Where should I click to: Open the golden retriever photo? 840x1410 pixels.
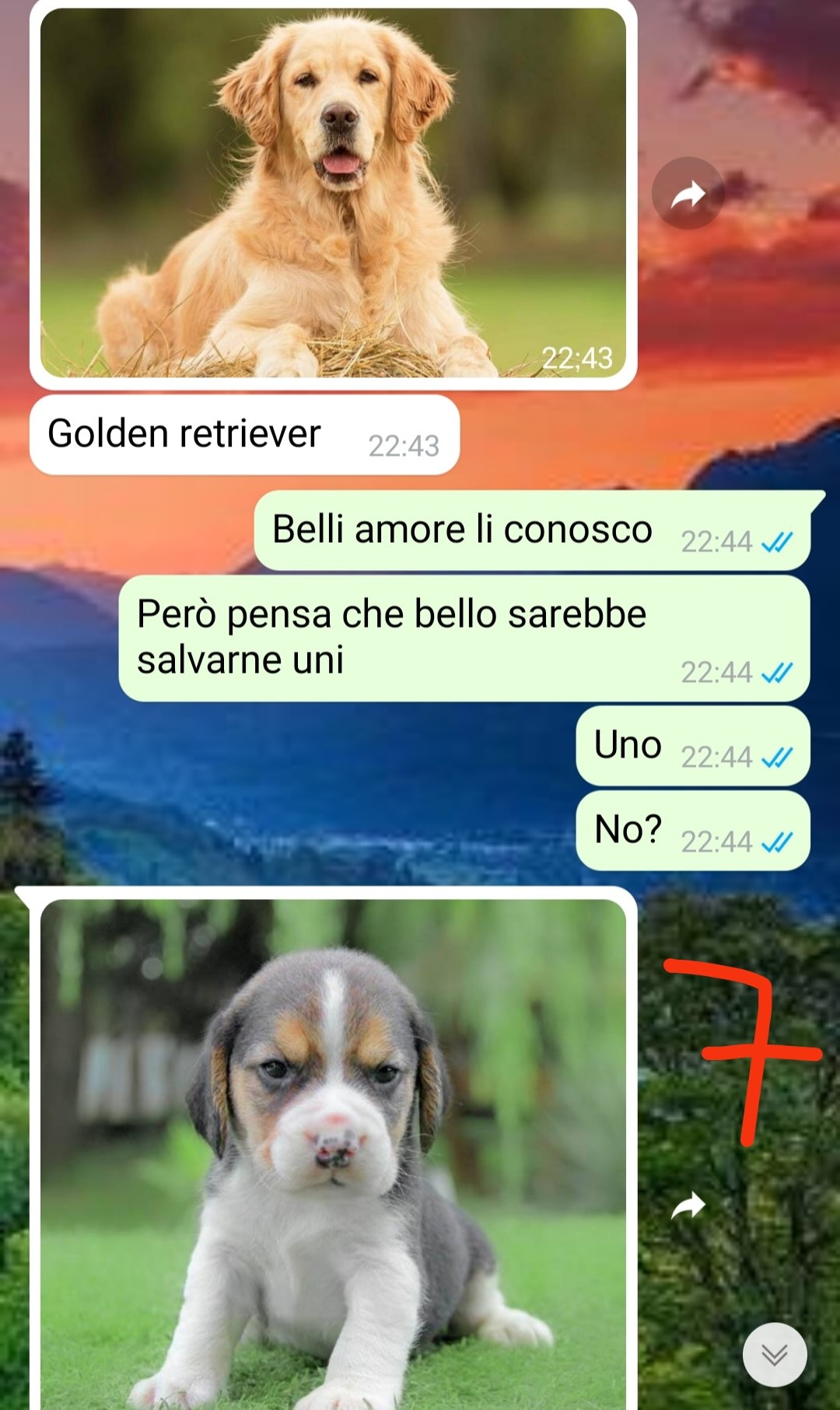(x=333, y=193)
